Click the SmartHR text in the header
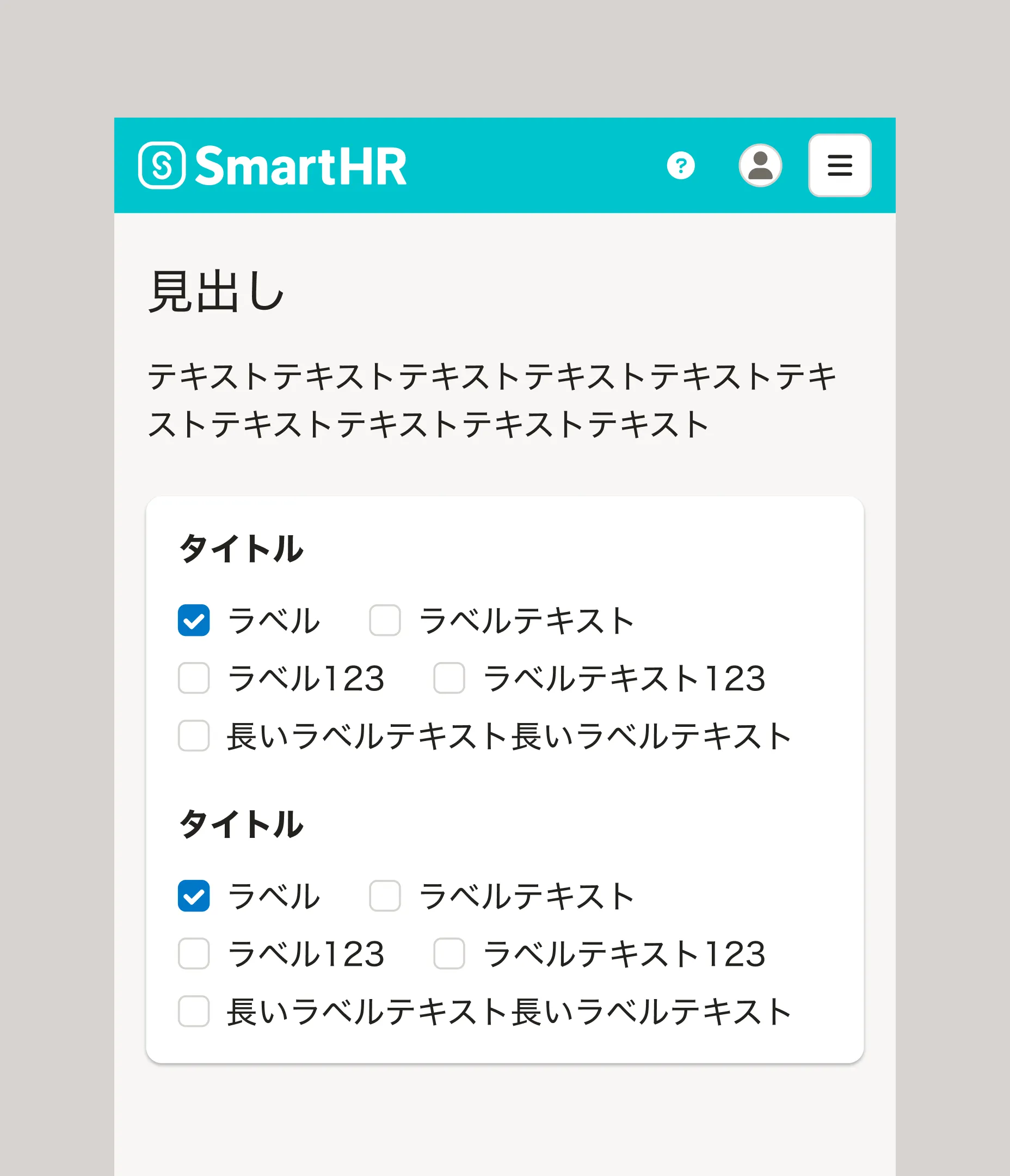This screenshot has width=1010, height=1176. point(301,166)
